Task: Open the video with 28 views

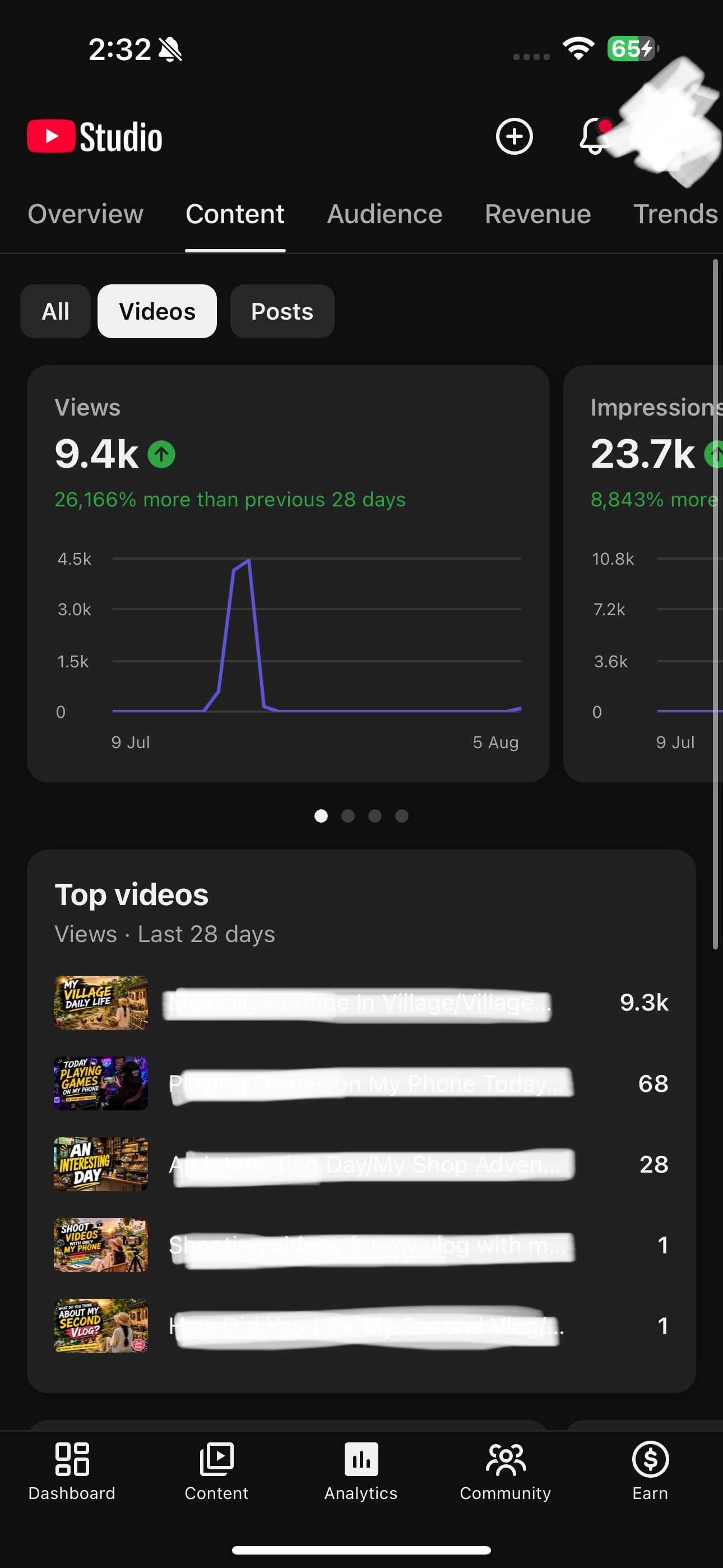Action: [361, 1164]
